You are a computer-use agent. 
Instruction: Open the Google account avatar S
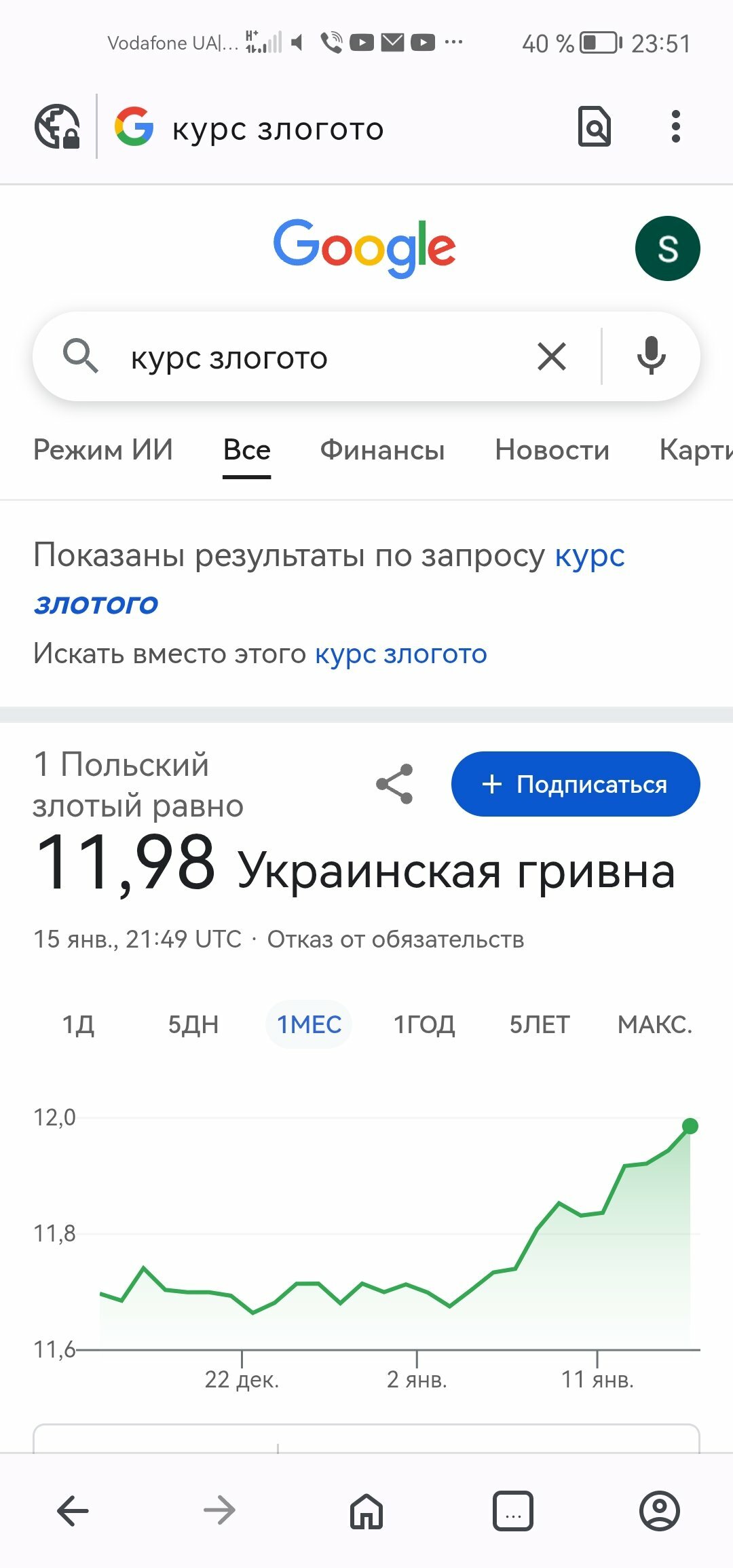coord(667,248)
